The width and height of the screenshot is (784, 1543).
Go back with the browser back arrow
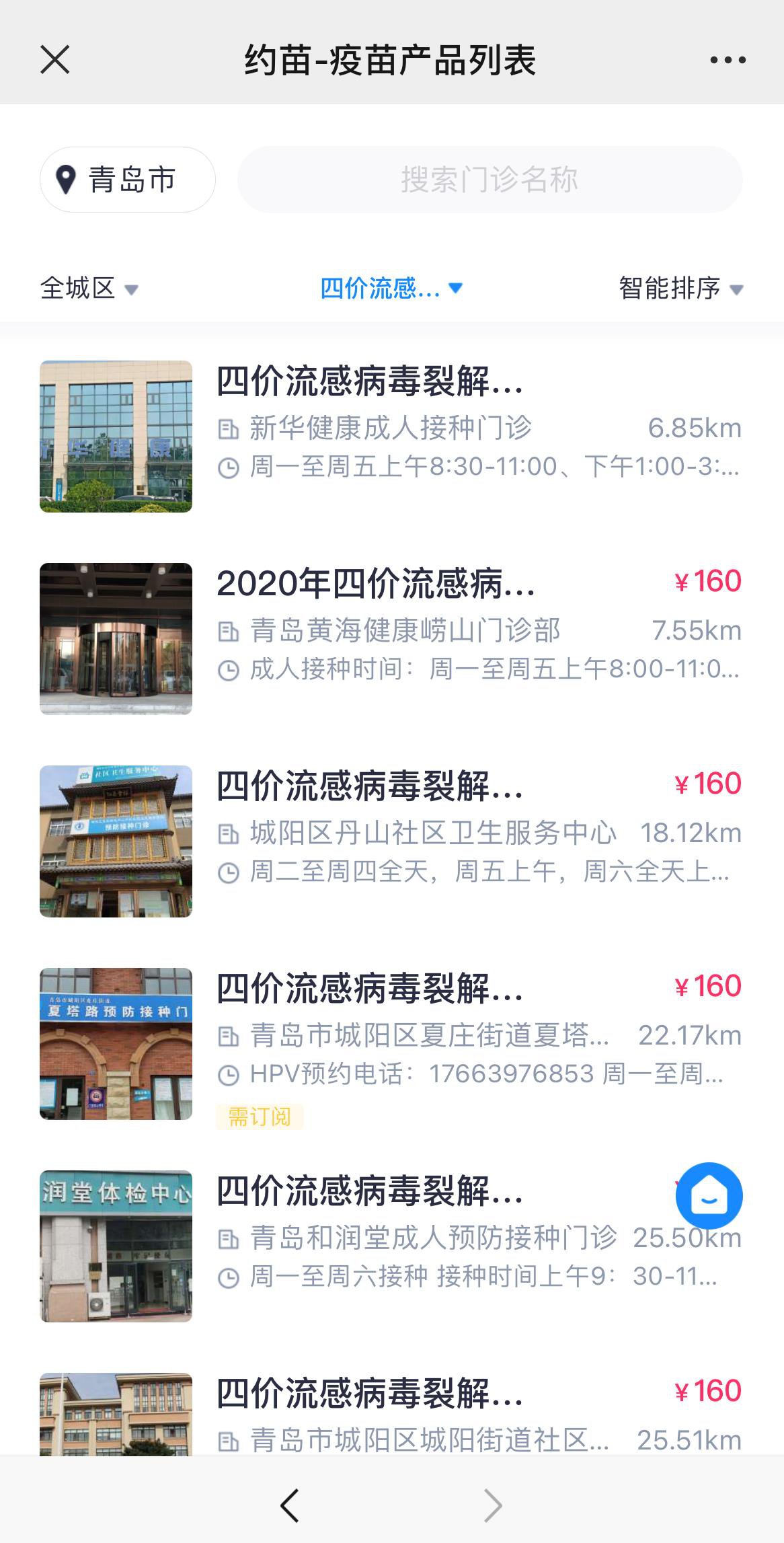290,1505
